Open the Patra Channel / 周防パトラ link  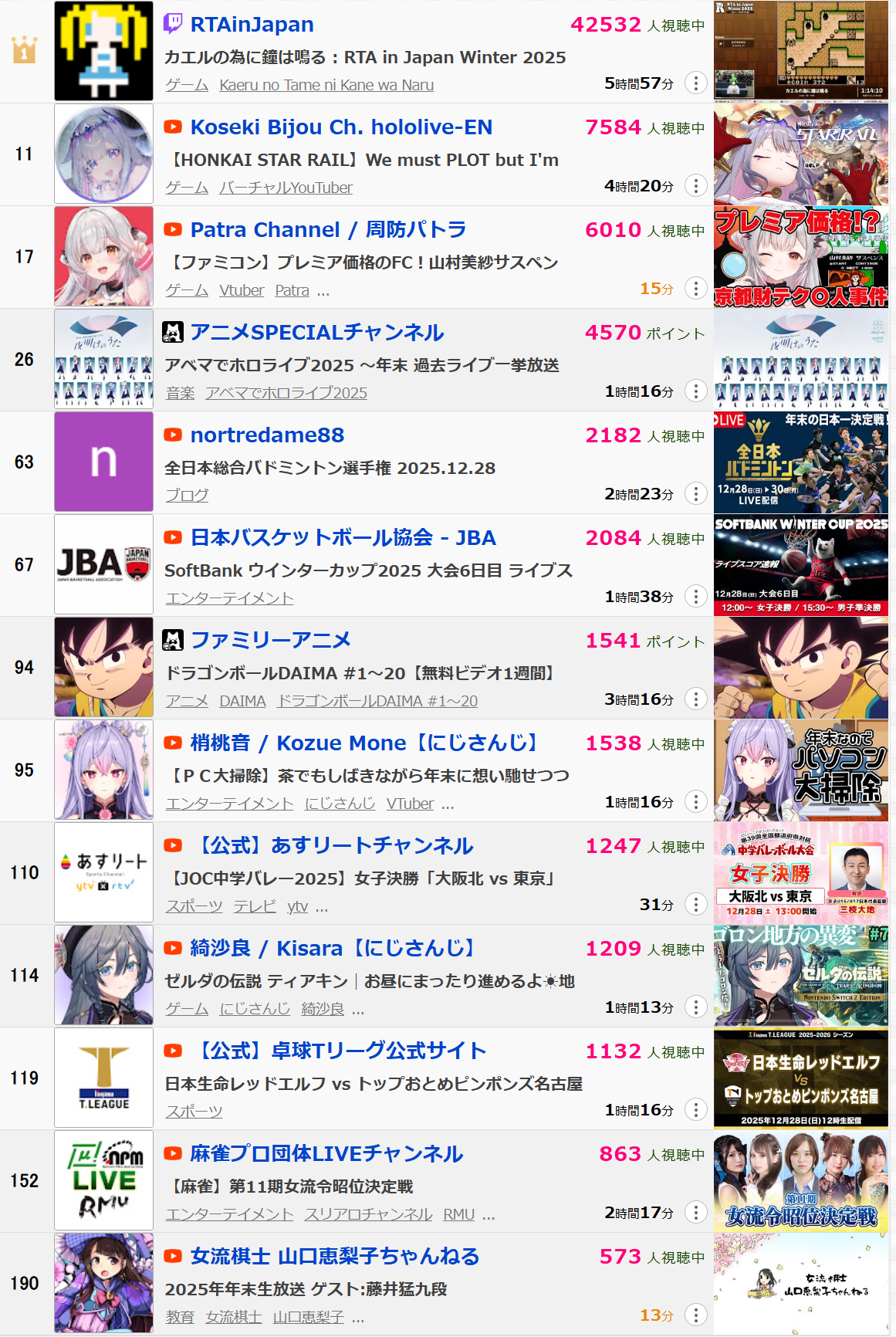328,230
